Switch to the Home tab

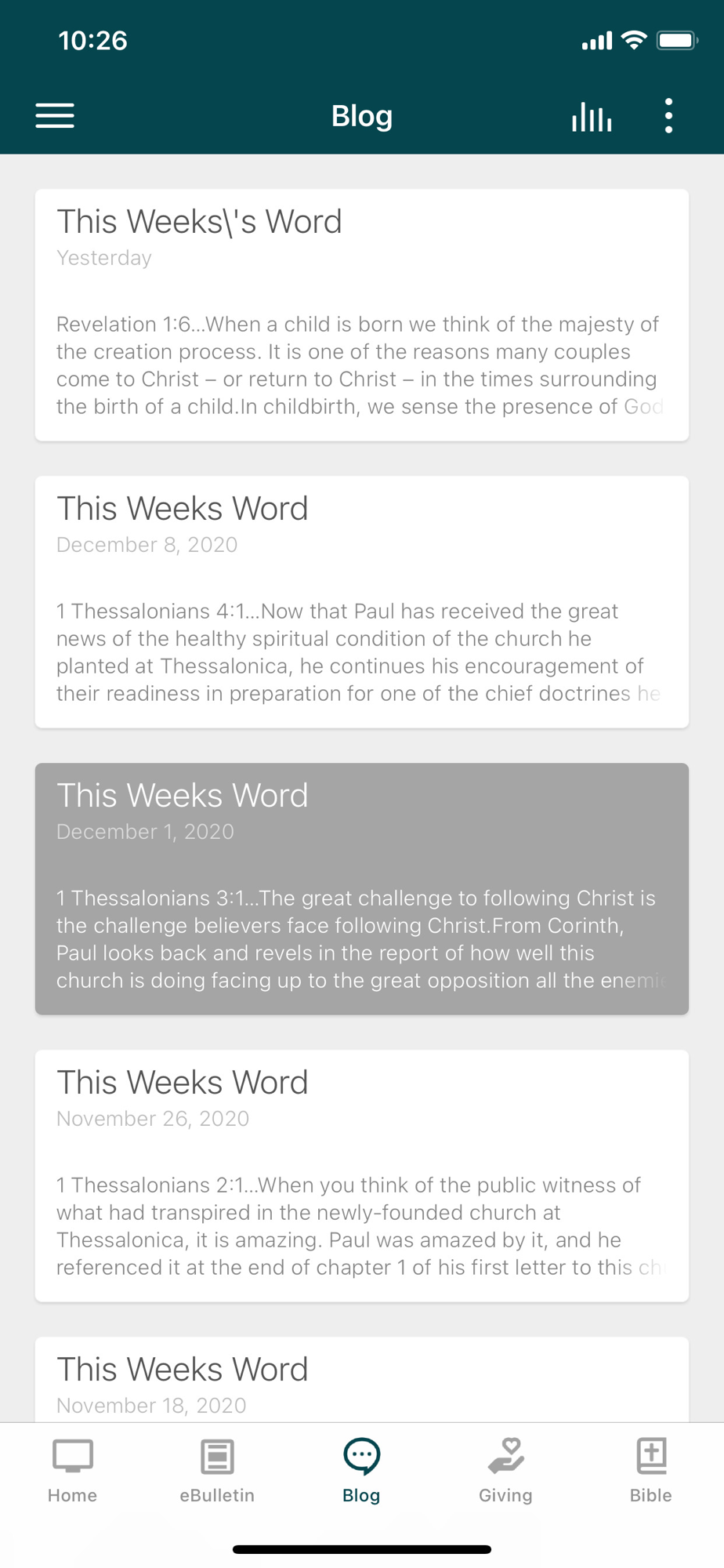click(x=72, y=1471)
